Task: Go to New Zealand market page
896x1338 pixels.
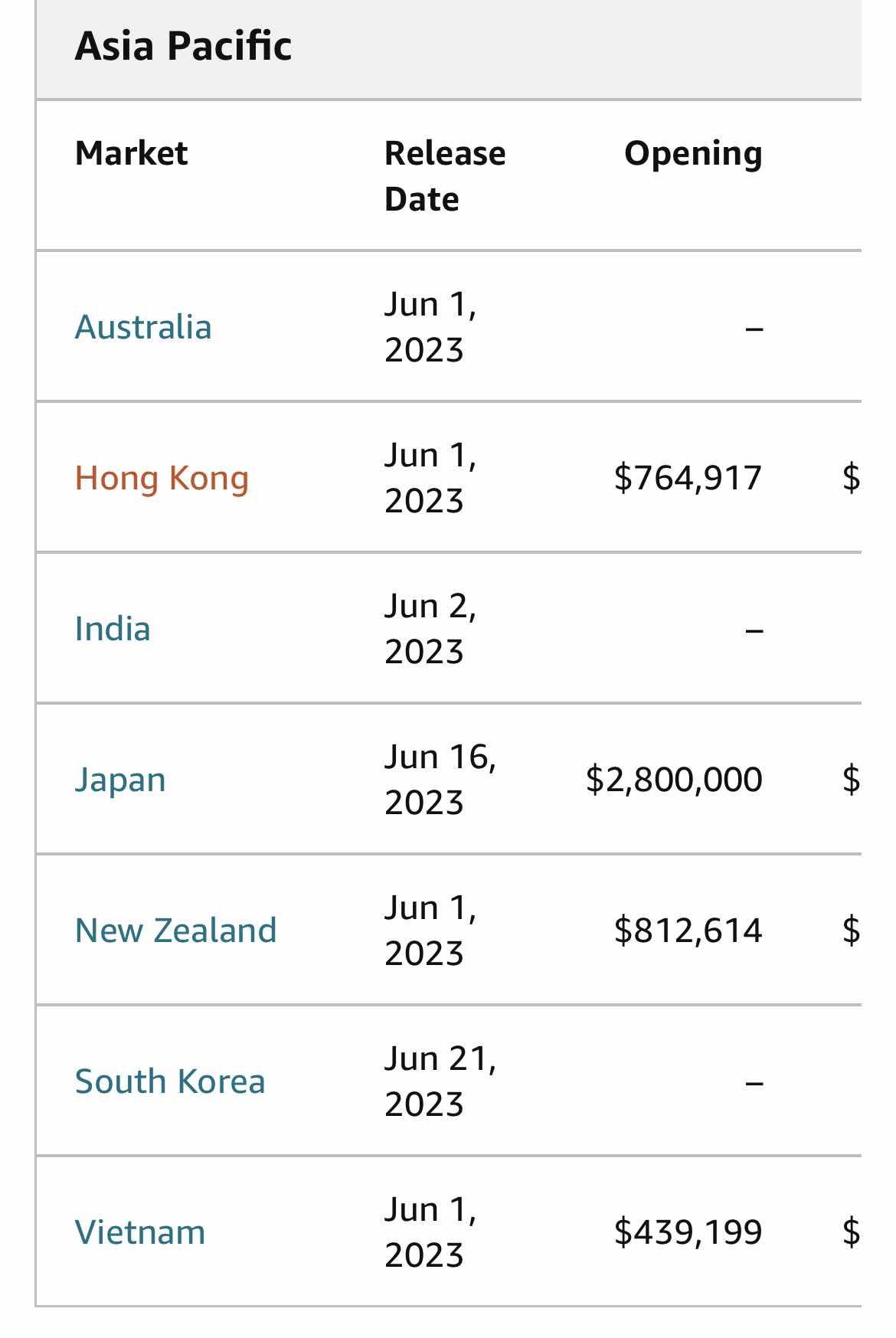Action: (x=175, y=931)
